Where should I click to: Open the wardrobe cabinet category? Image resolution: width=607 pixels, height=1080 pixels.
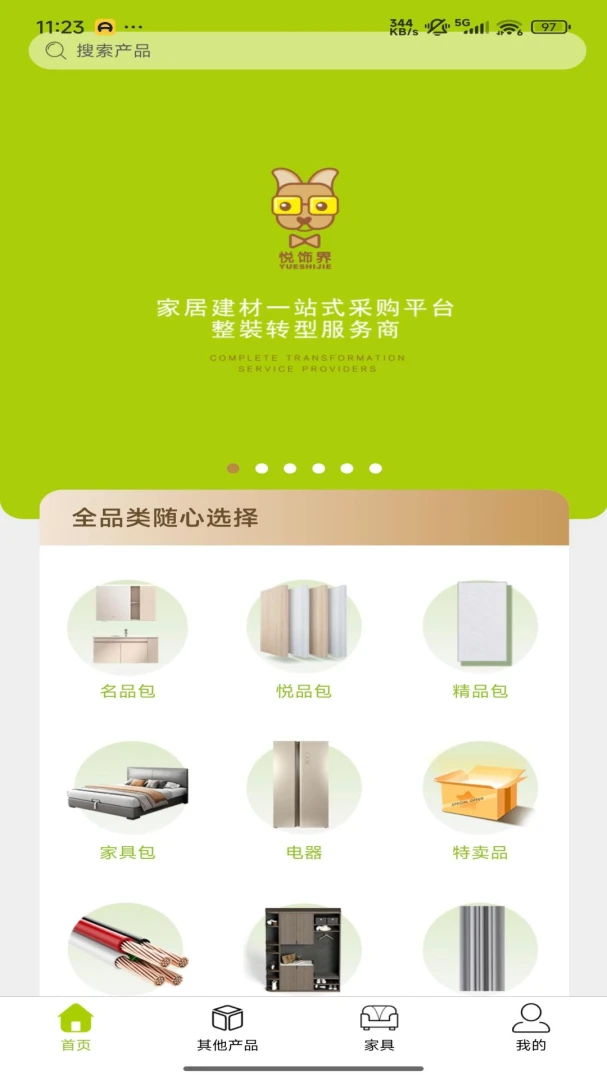click(304, 949)
